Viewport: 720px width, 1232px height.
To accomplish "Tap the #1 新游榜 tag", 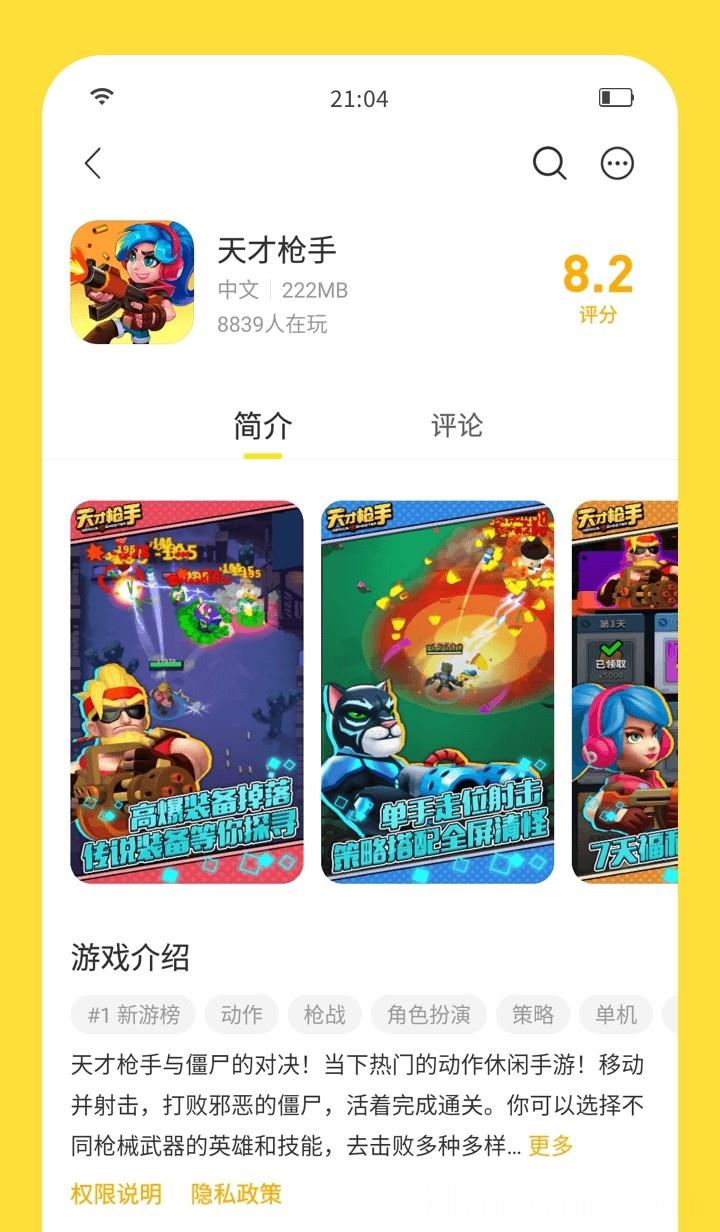I will click(132, 1015).
